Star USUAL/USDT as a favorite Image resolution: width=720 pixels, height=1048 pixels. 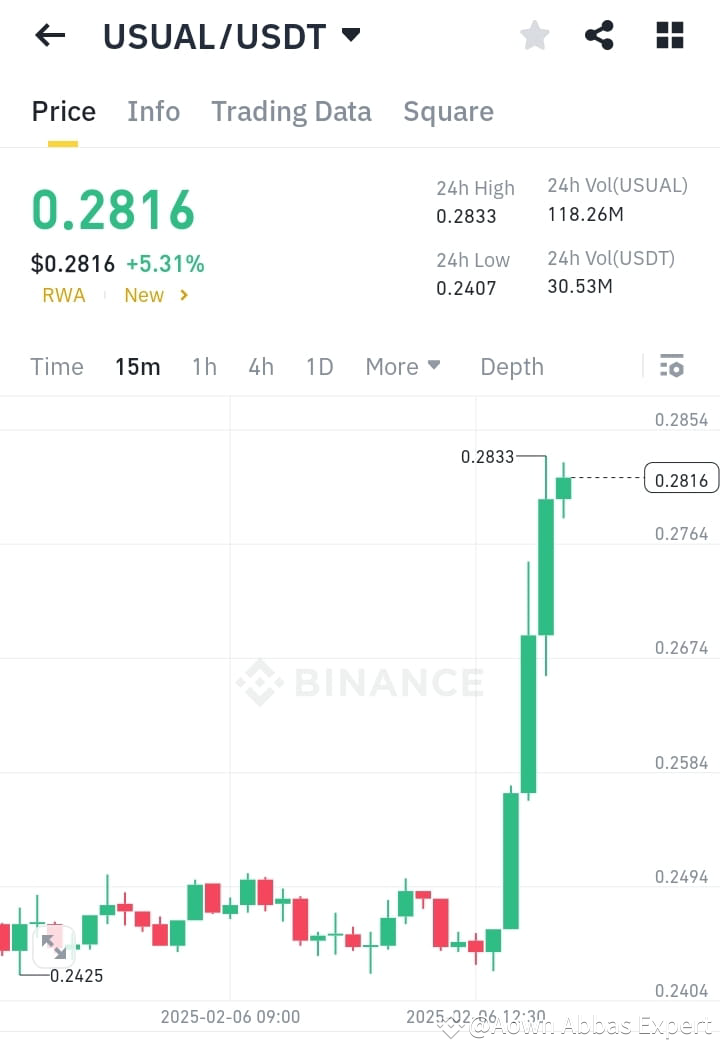(x=534, y=35)
